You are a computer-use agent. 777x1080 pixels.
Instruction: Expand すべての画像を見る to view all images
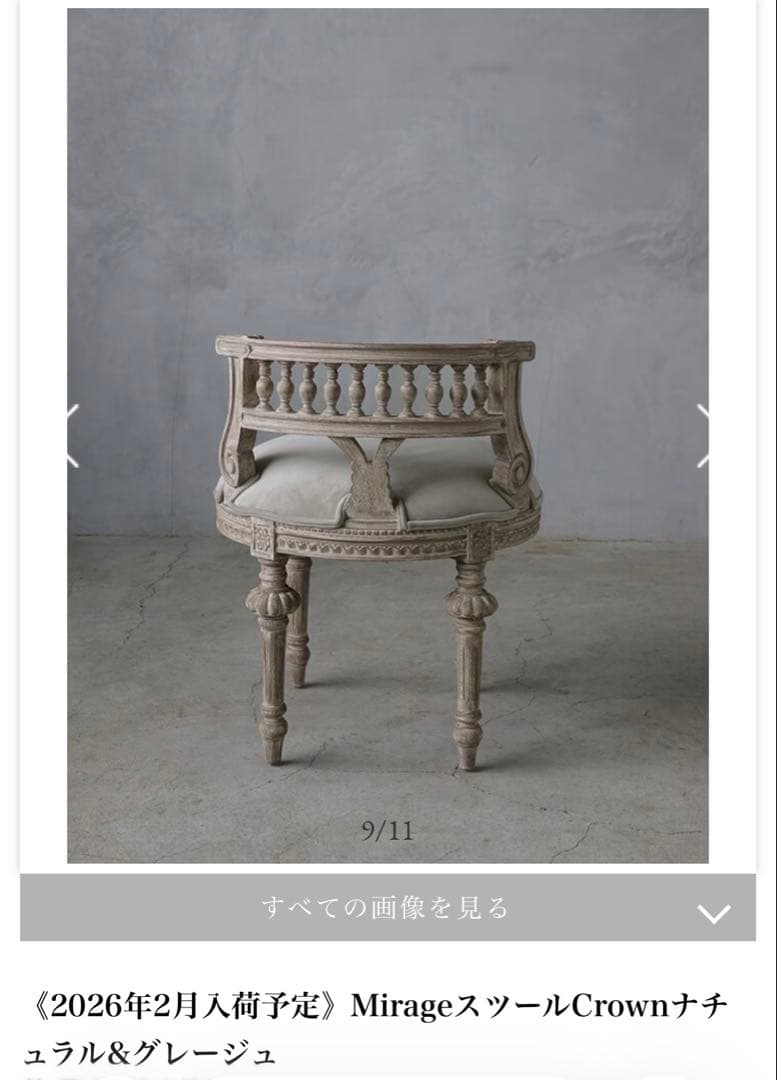coord(388,908)
